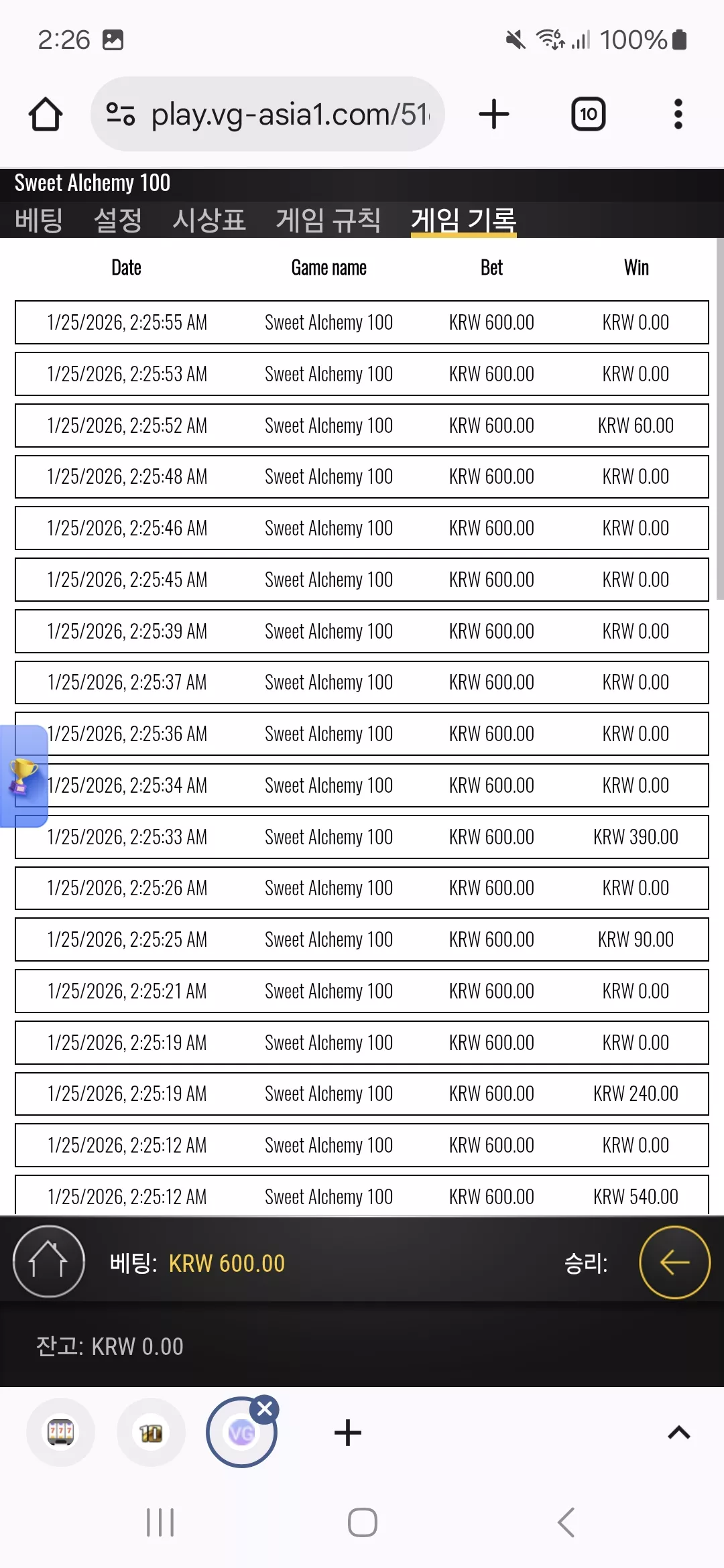The width and height of the screenshot is (724, 1568).
Task: Tap the floating trophy widget
Action: point(23,776)
